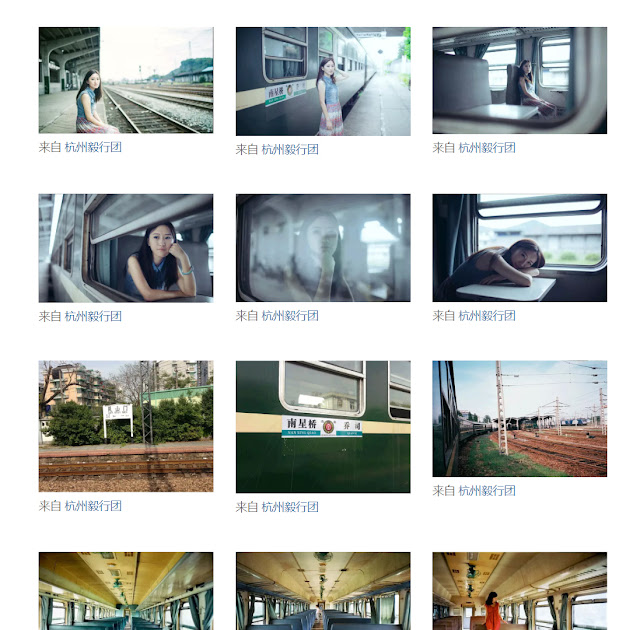View the window reflection portrait photo
640x630 pixels.
click(x=322, y=248)
